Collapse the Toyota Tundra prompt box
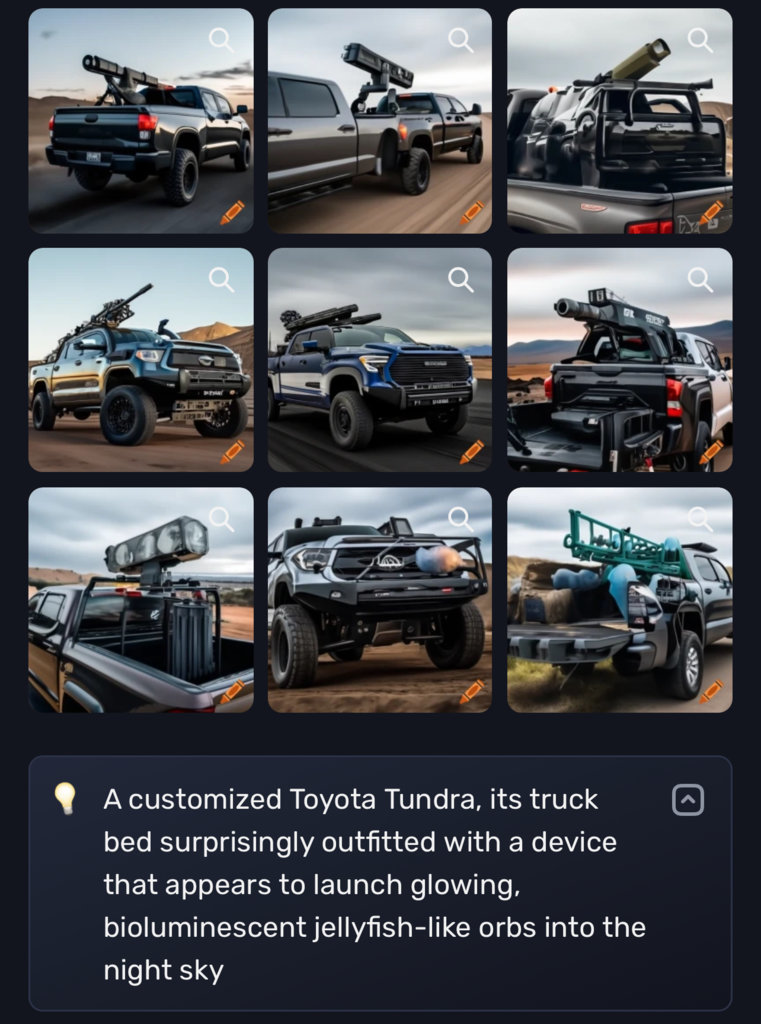Image resolution: width=761 pixels, height=1024 pixels. pyautogui.click(x=688, y=800)
